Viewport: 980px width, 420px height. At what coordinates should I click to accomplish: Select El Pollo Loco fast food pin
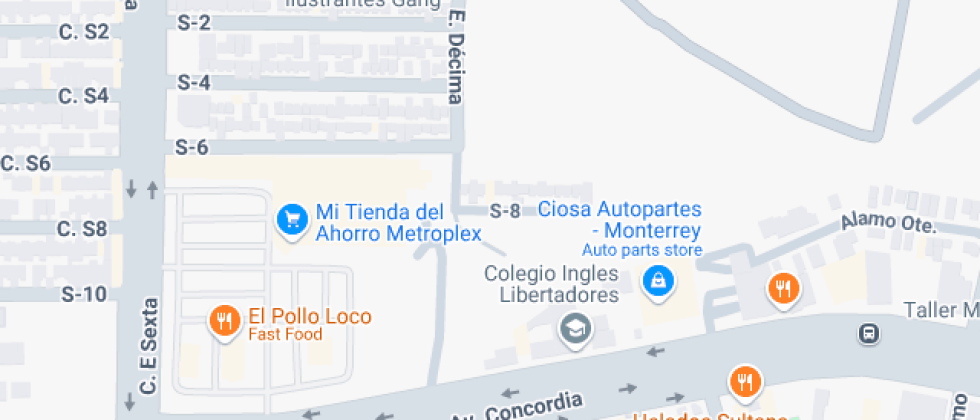click(224, 321)
